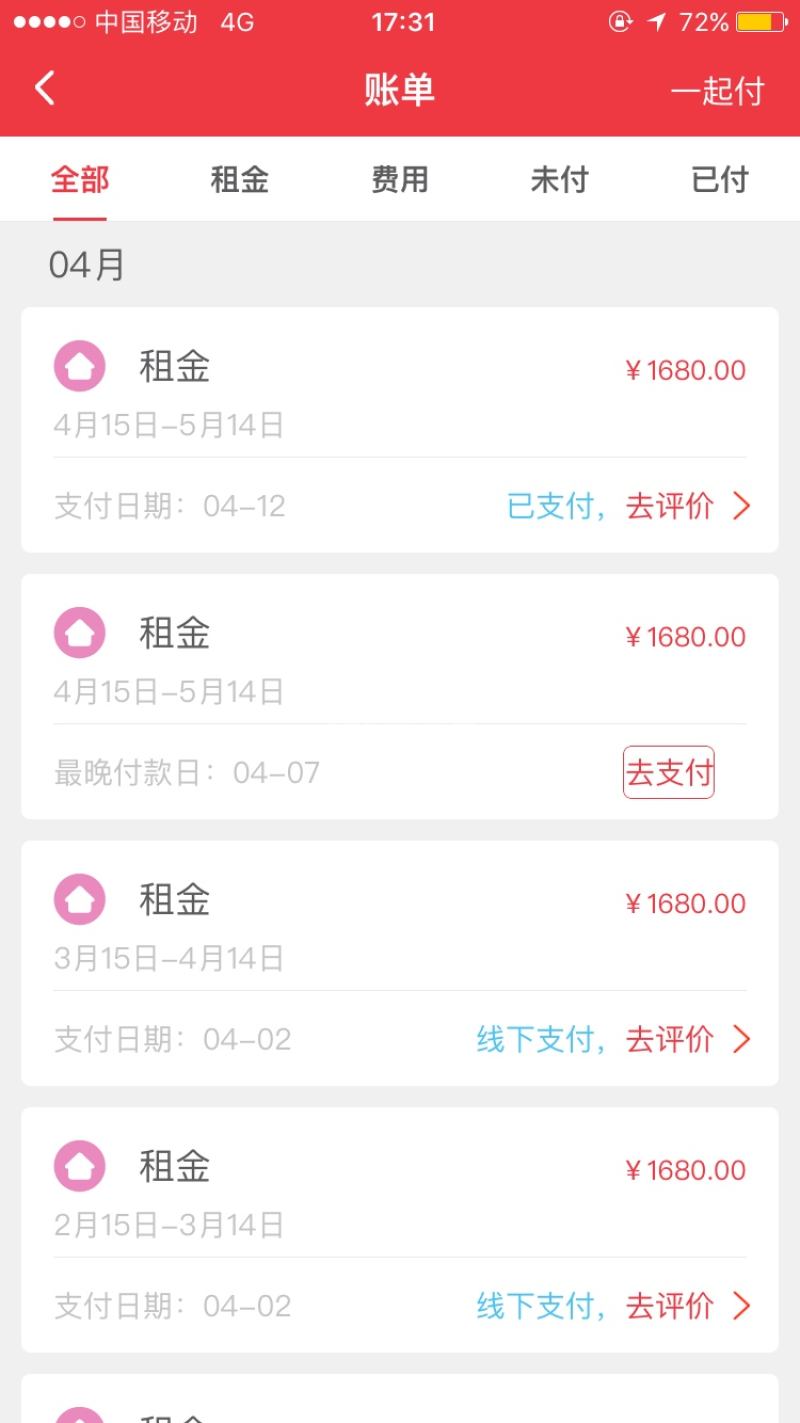Show 未付 bills
Screen dimensions: 800x1423
click(559, 180)
